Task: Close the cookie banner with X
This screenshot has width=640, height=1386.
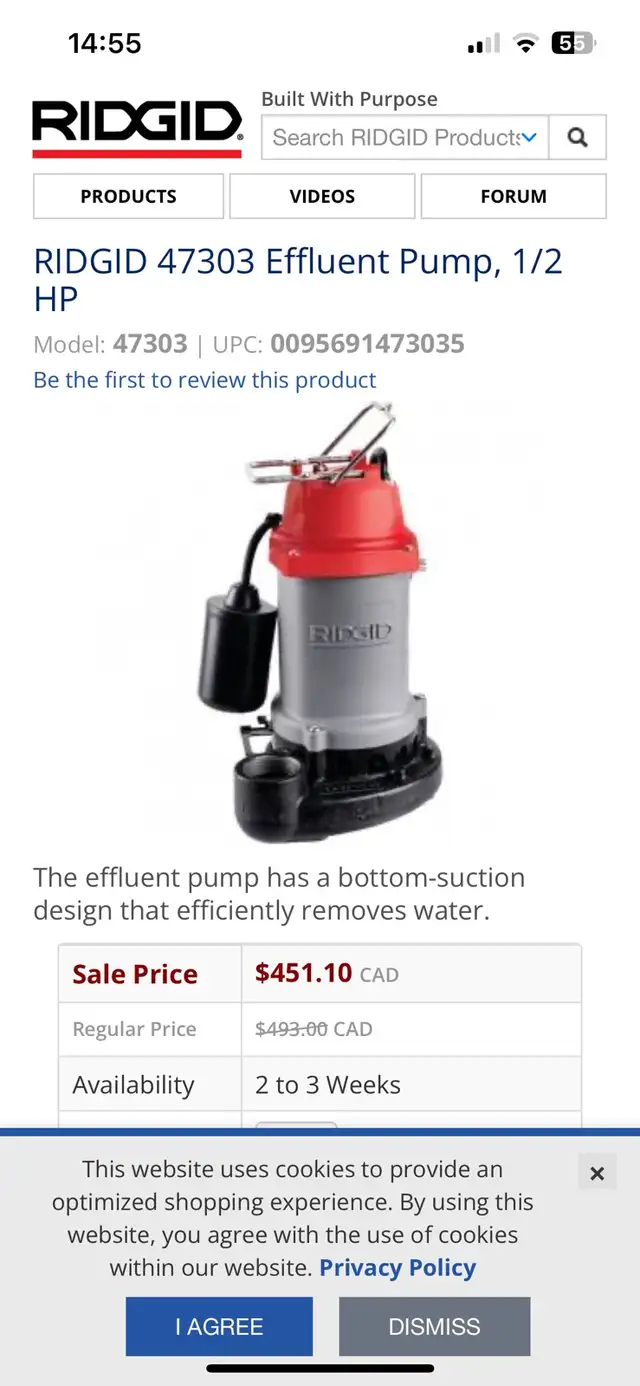Action: (x=597, y=1173)
